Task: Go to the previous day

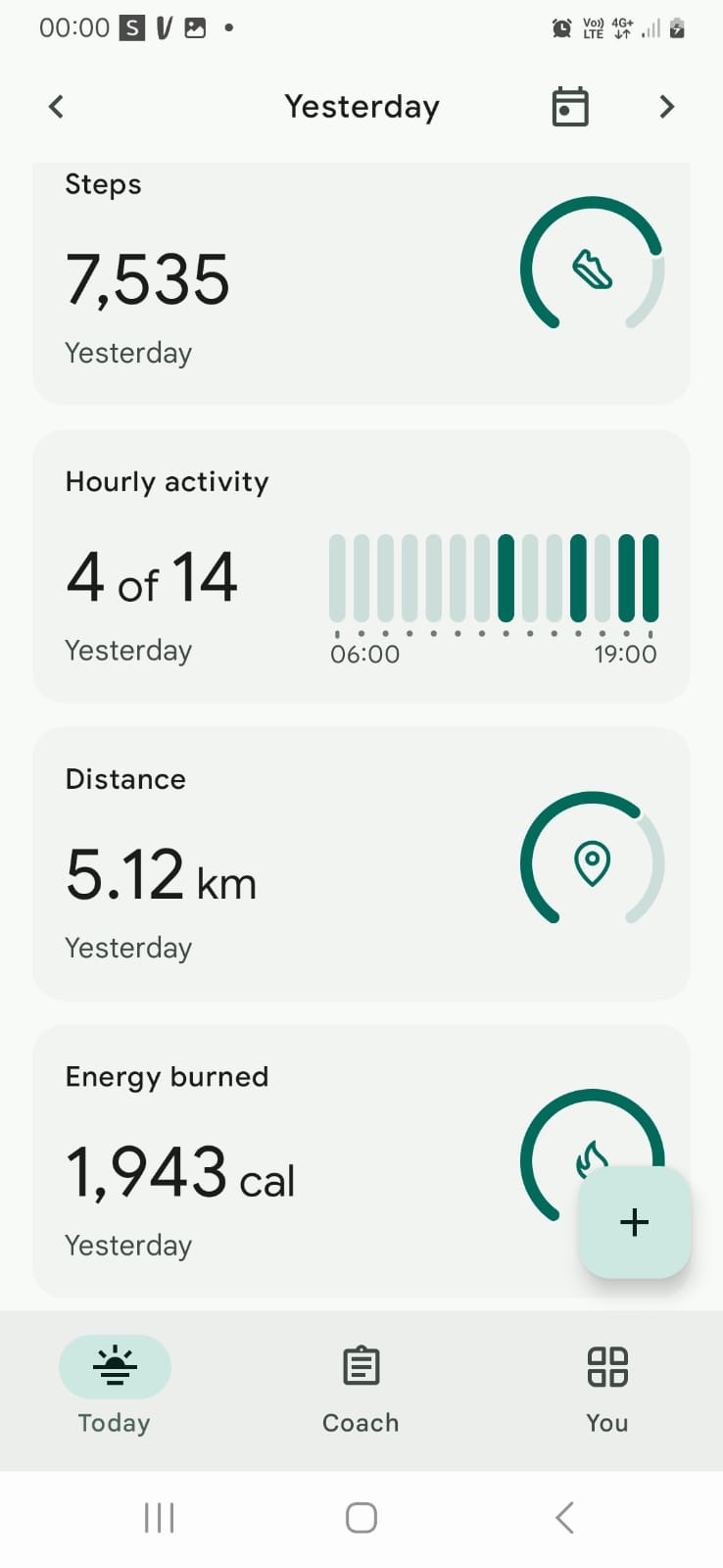Action: (x=56, y=107)
